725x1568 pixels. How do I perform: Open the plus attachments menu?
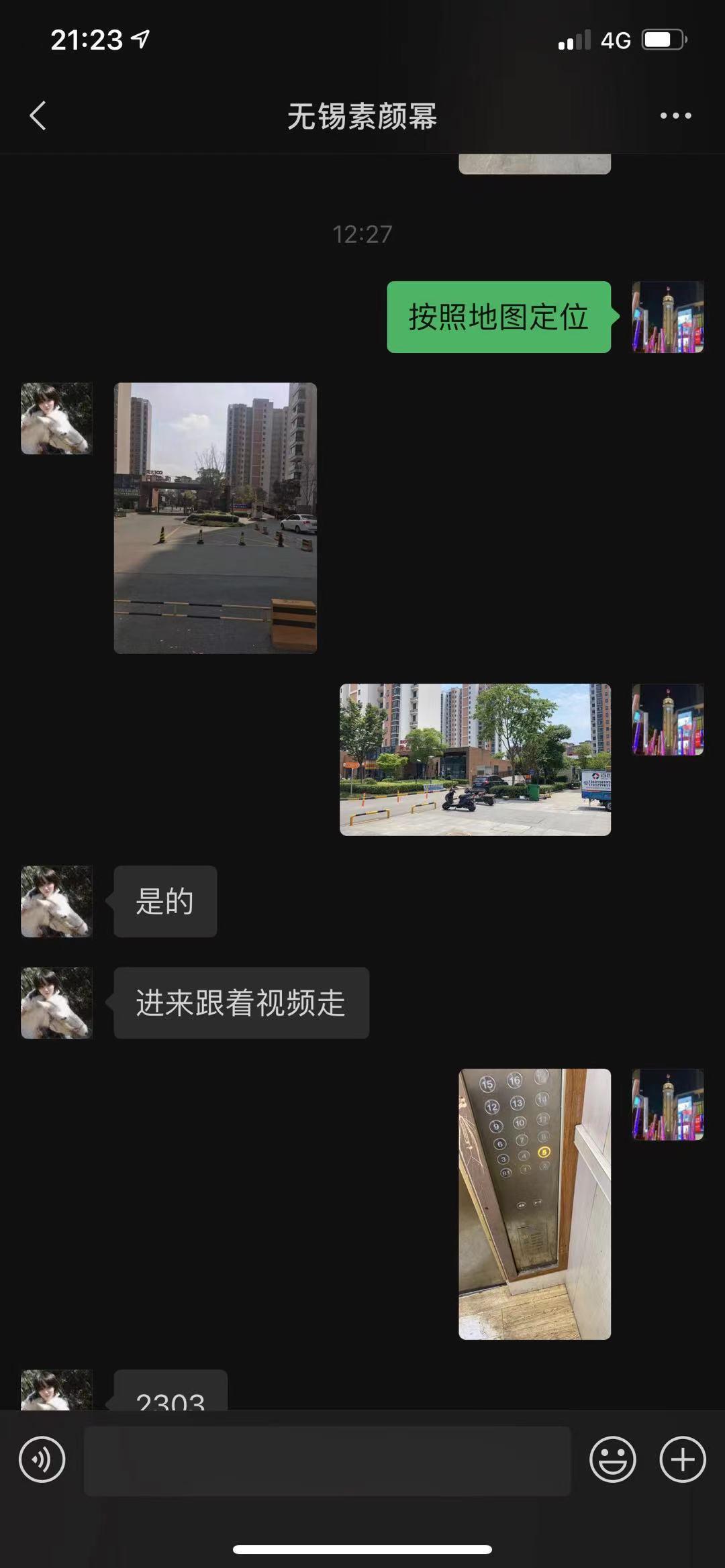683,1459
